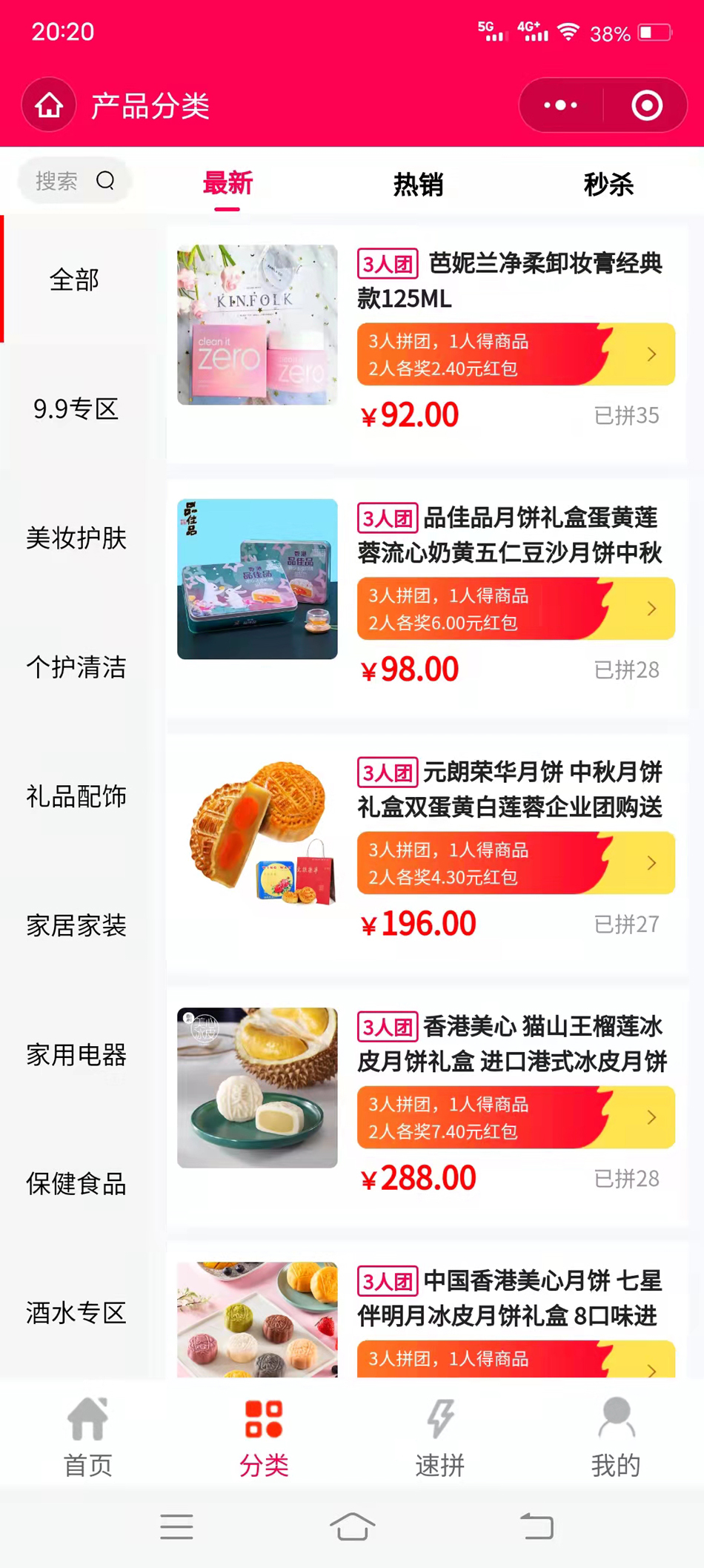Tap the home icon beside 产品分类
The image size is (704, 1568).
49,105
